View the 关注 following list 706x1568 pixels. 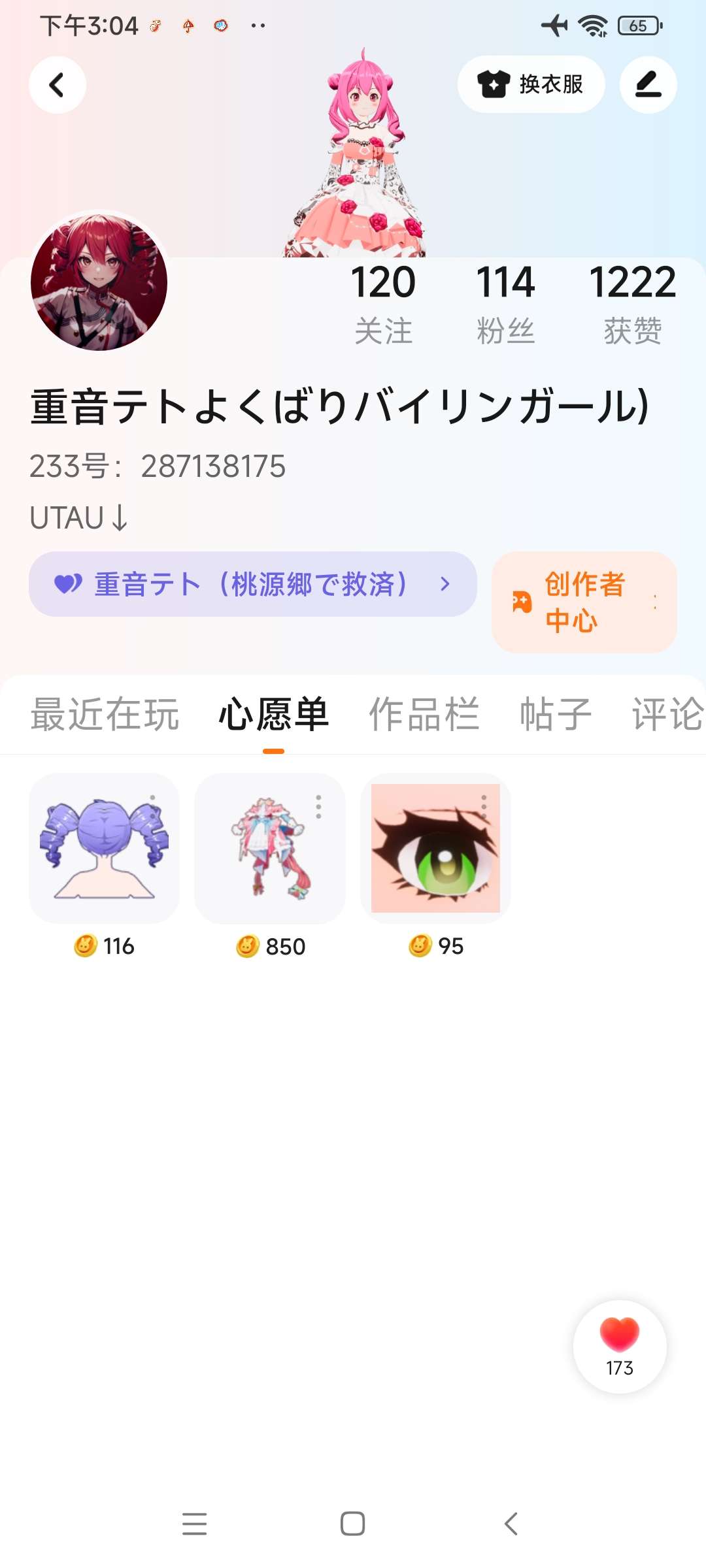[383, 303]
